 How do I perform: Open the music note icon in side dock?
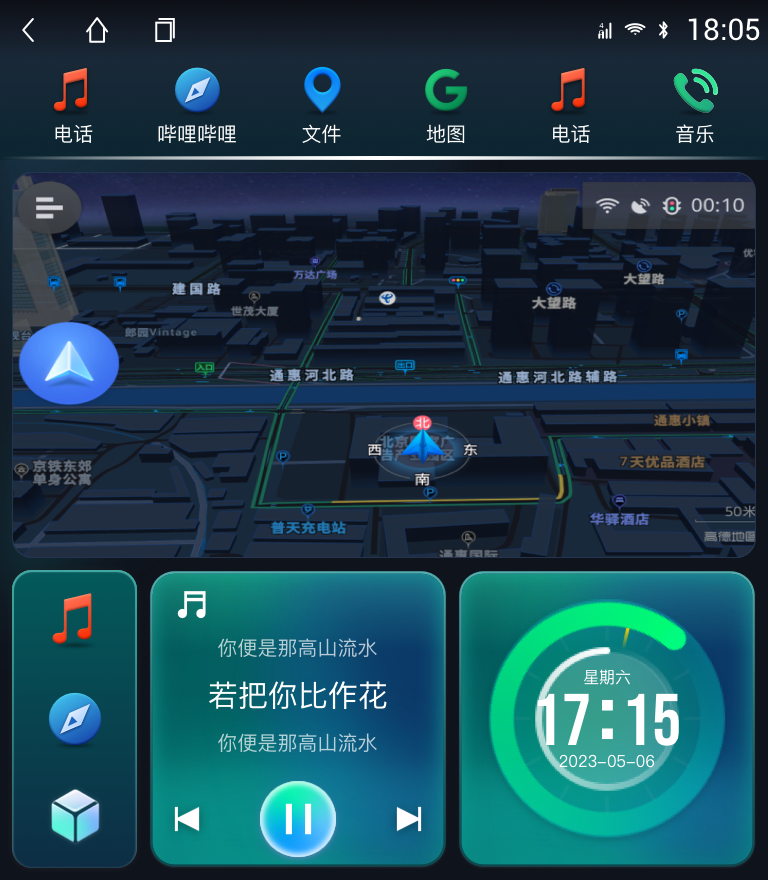pos(75,619)
